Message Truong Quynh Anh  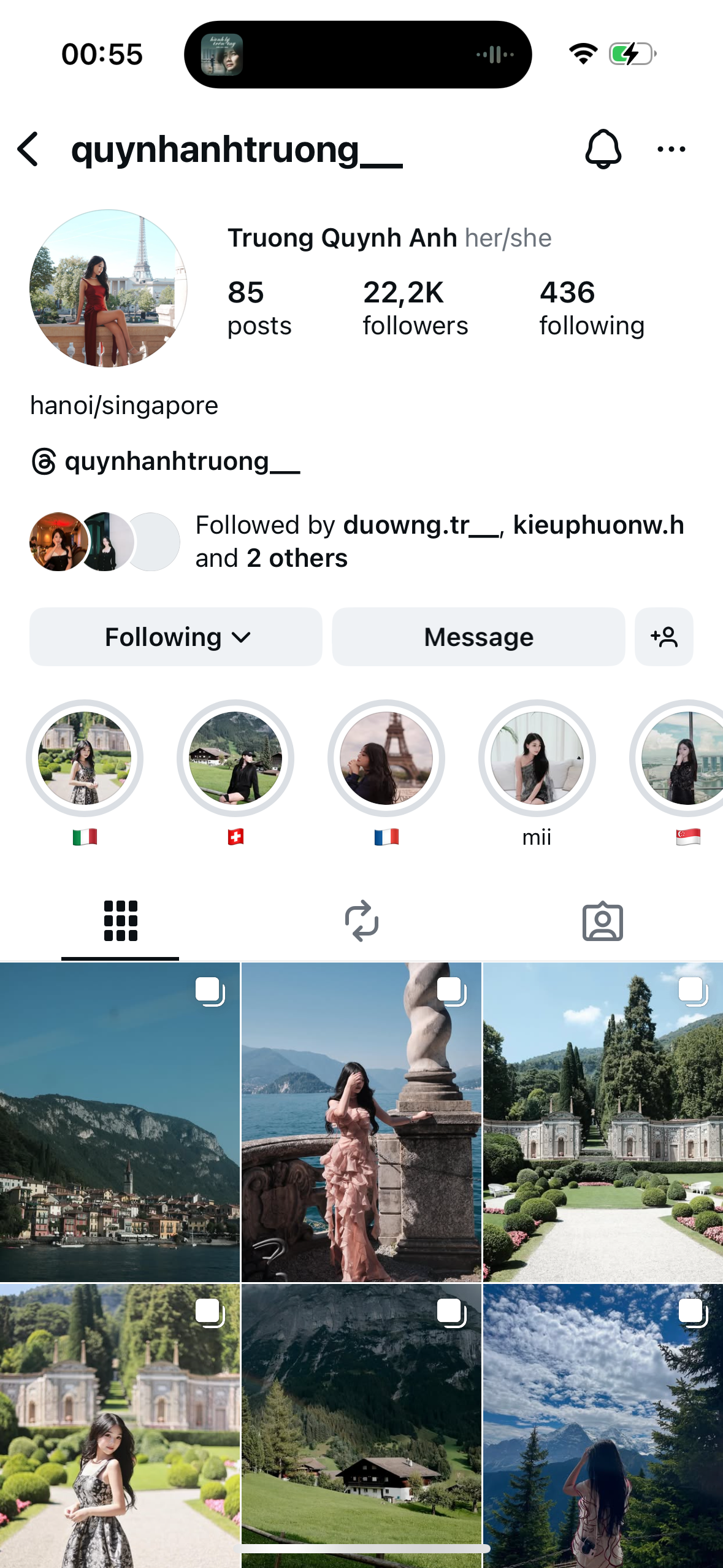tap(478, 637)
